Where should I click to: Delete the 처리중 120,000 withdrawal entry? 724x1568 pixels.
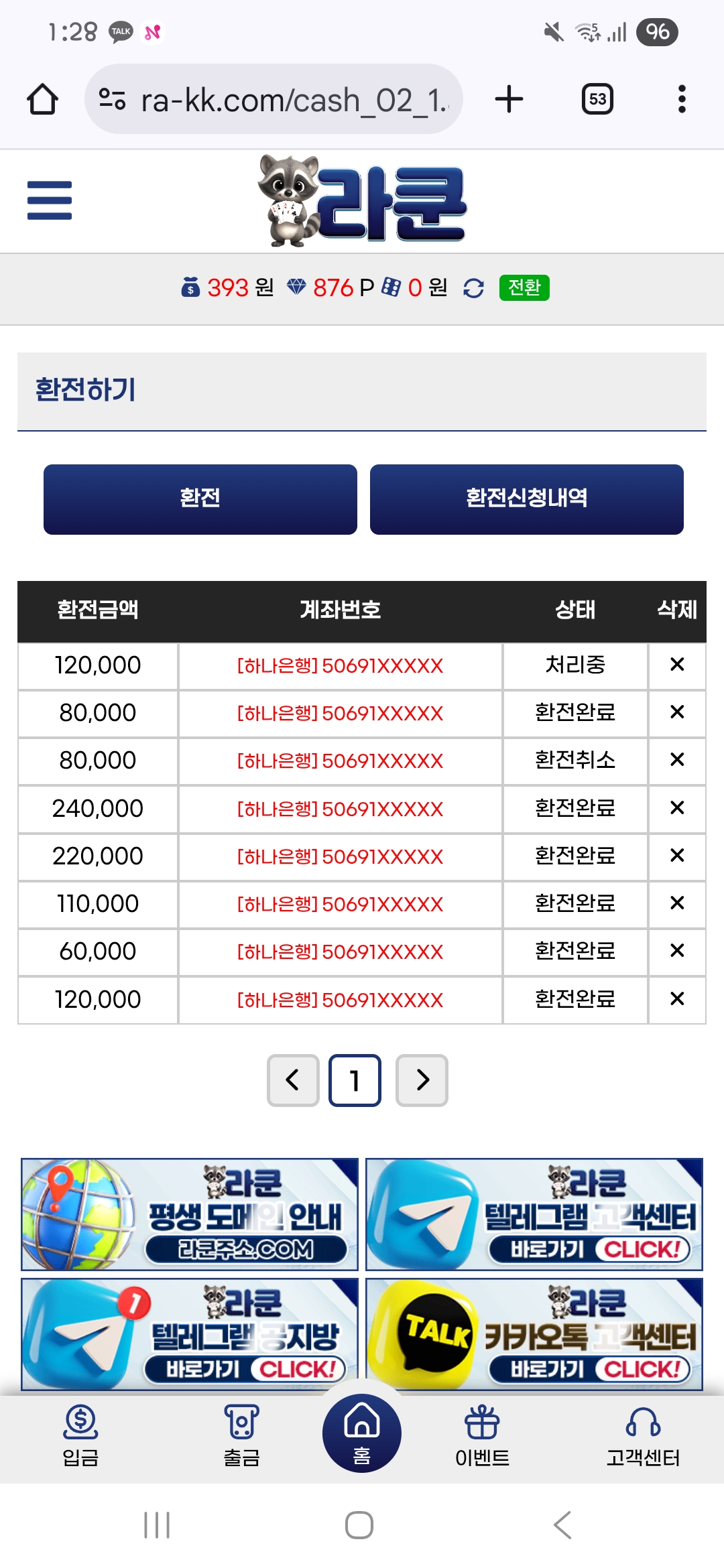pos(677,665)
